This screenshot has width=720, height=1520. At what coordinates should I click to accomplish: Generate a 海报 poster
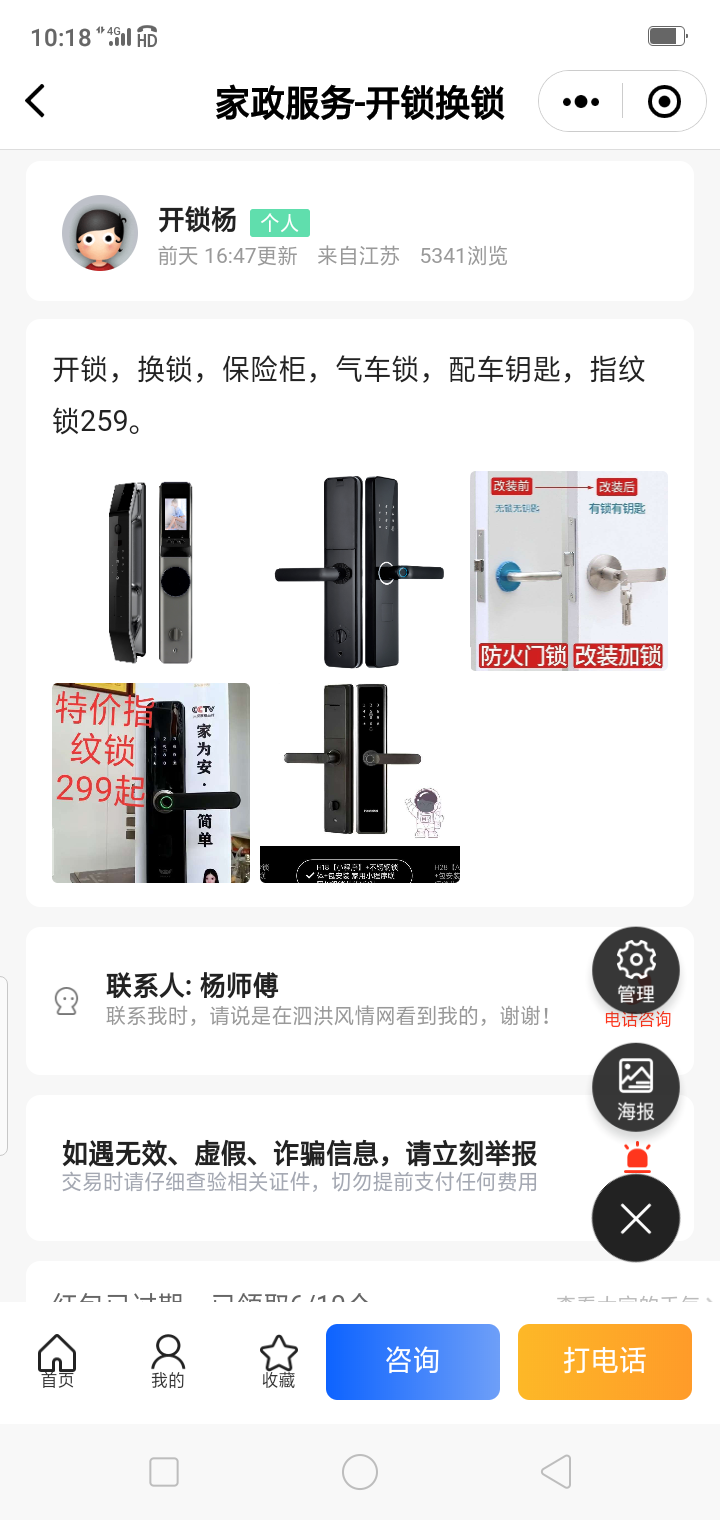pyautogui.click(x=636, y=1087)
